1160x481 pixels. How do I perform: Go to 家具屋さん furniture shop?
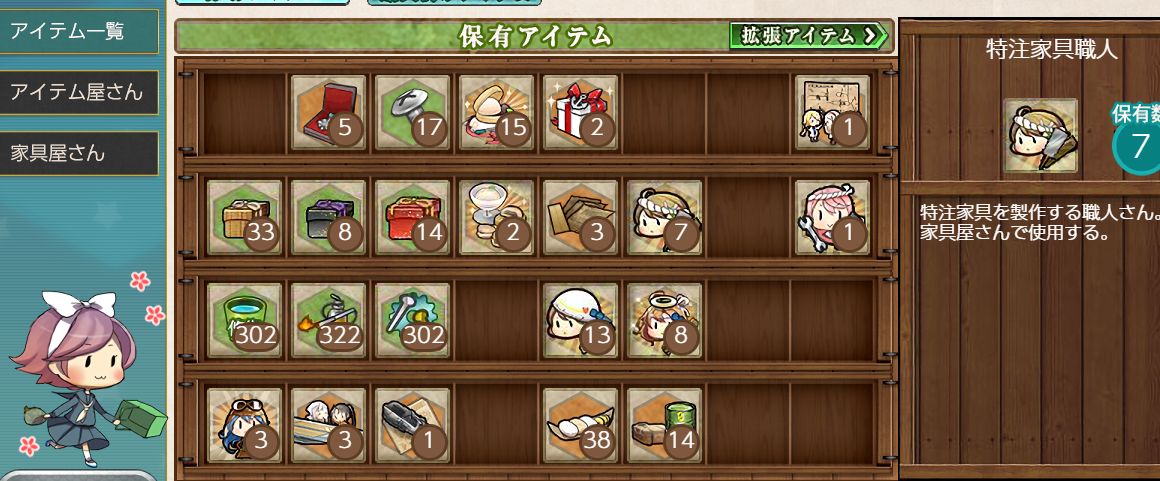[80, 154]
